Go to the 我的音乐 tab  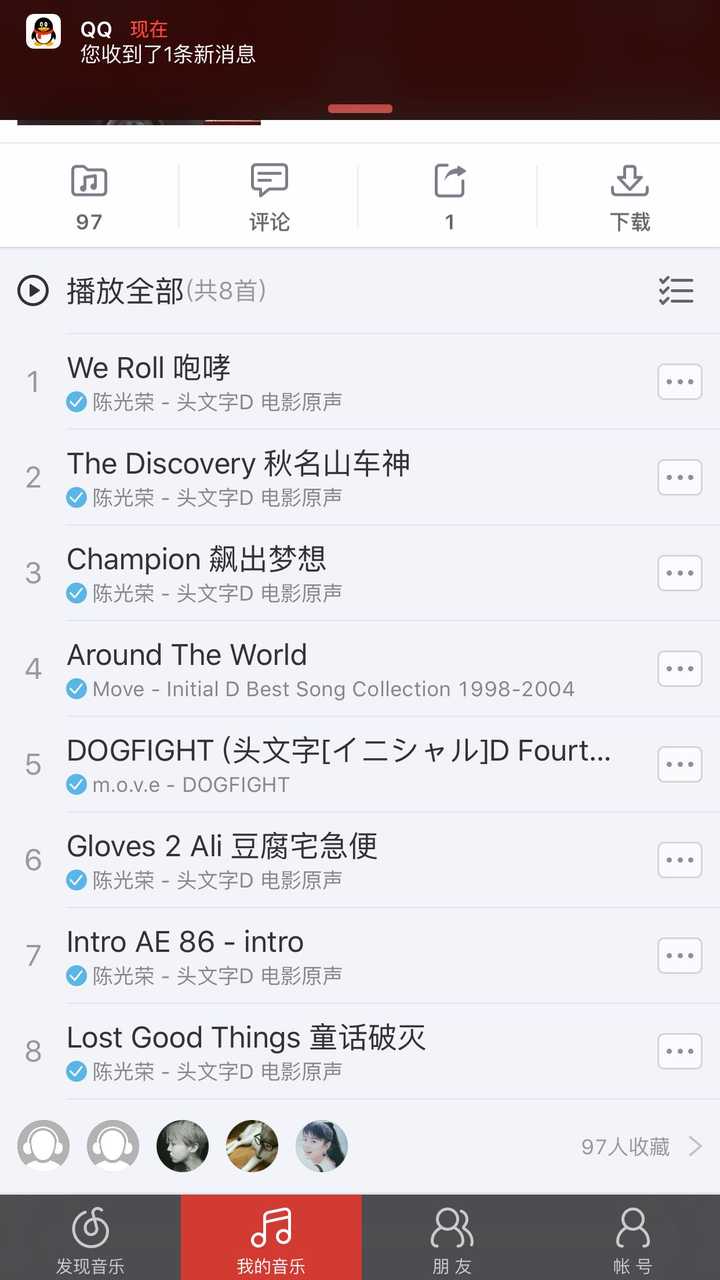coord(271,1237)
